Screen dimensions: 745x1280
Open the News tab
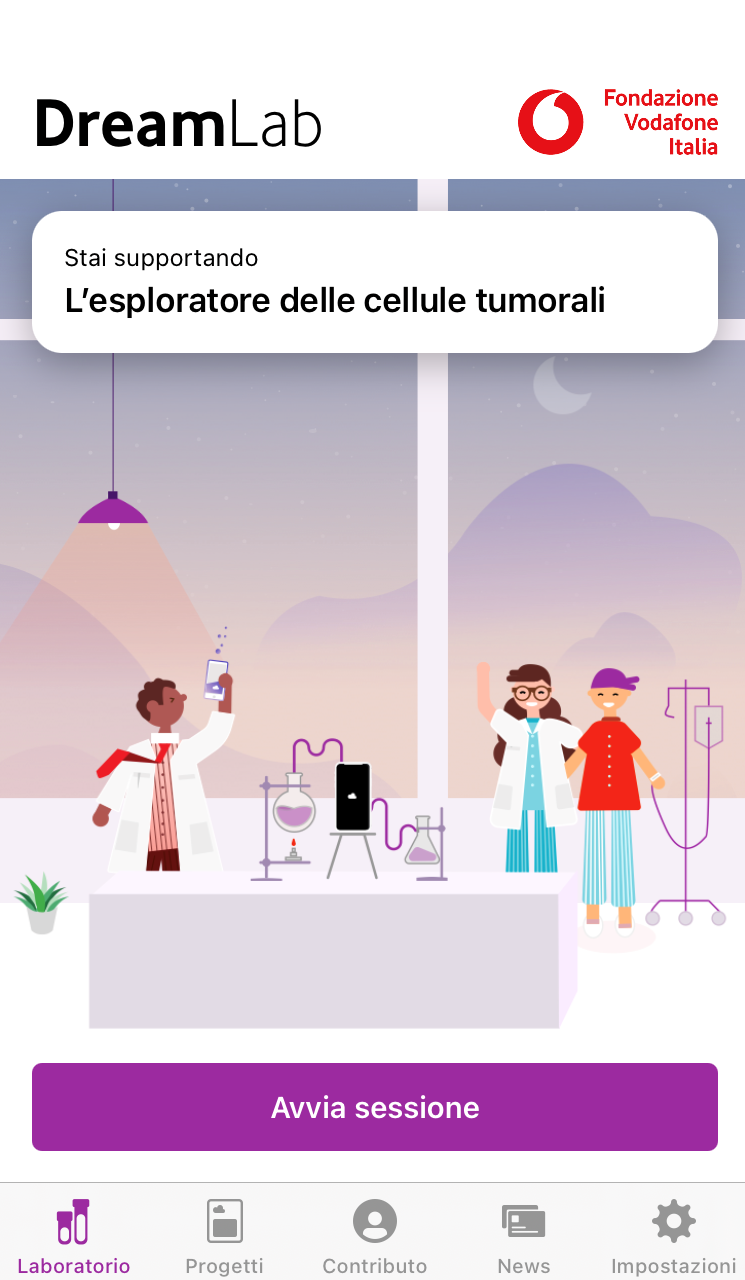coord(523,1236)
